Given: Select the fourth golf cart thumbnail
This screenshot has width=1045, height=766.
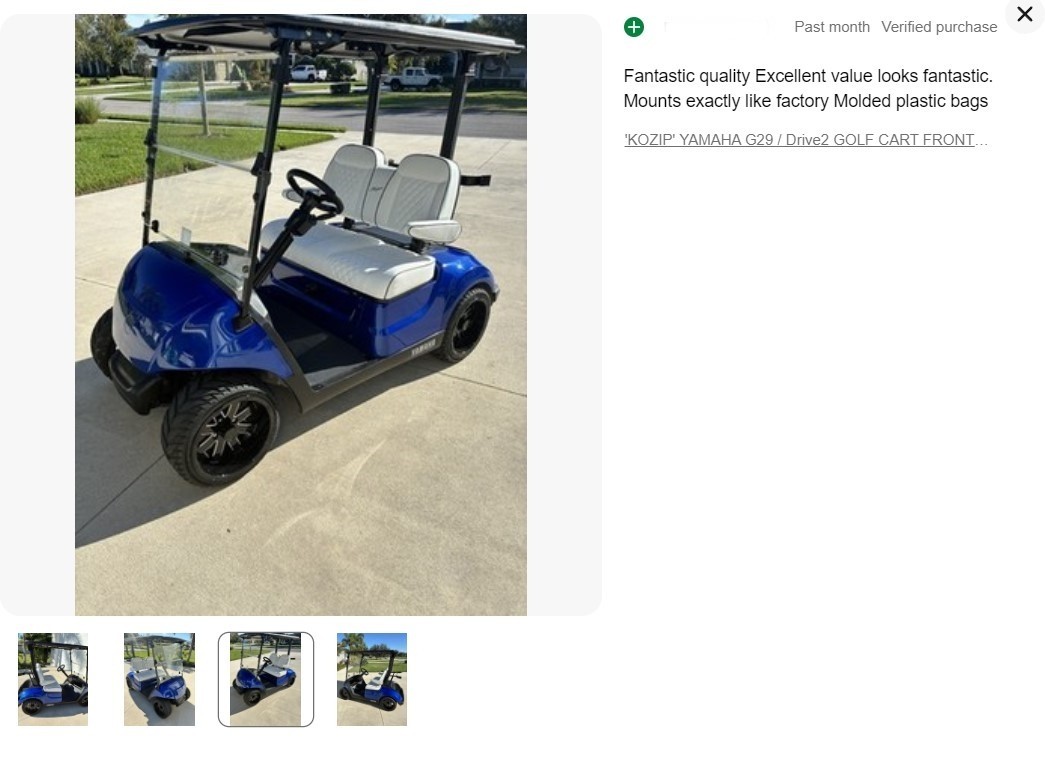Looking at the screenshot, I should point(372,679).
